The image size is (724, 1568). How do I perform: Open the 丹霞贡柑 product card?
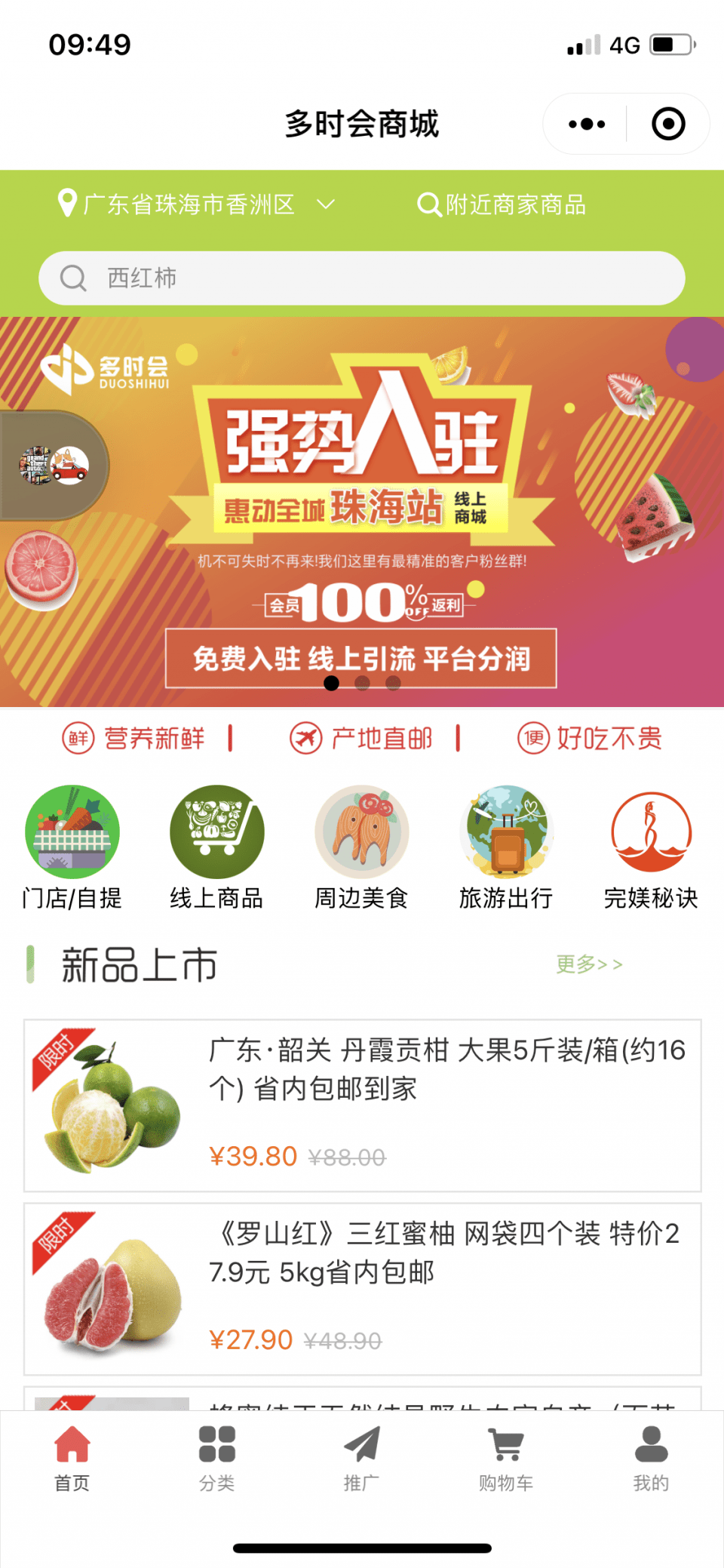coord(363,1105)
